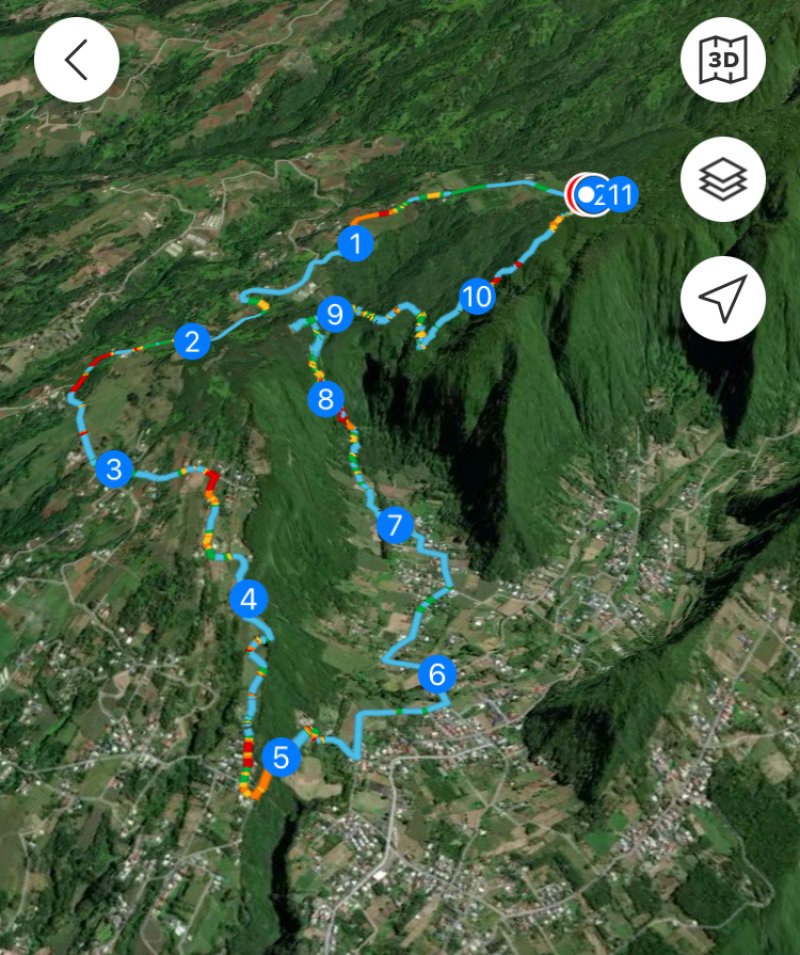Go back using the back arrow
Viewport: 800px width, 955px height.
click(77, 60)
